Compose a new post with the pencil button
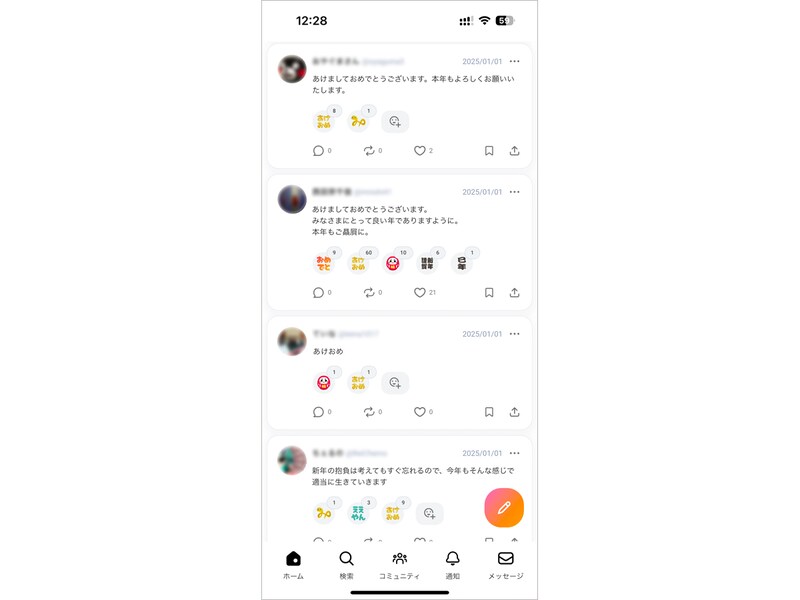 click(x=504, y=508)
